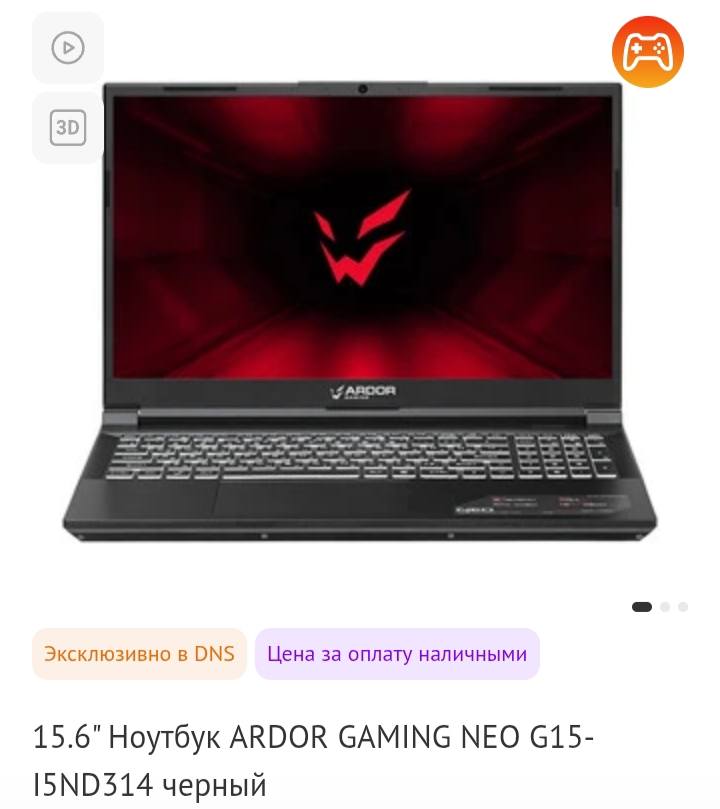Tap the orange gamepad badge

coord(647,51)
